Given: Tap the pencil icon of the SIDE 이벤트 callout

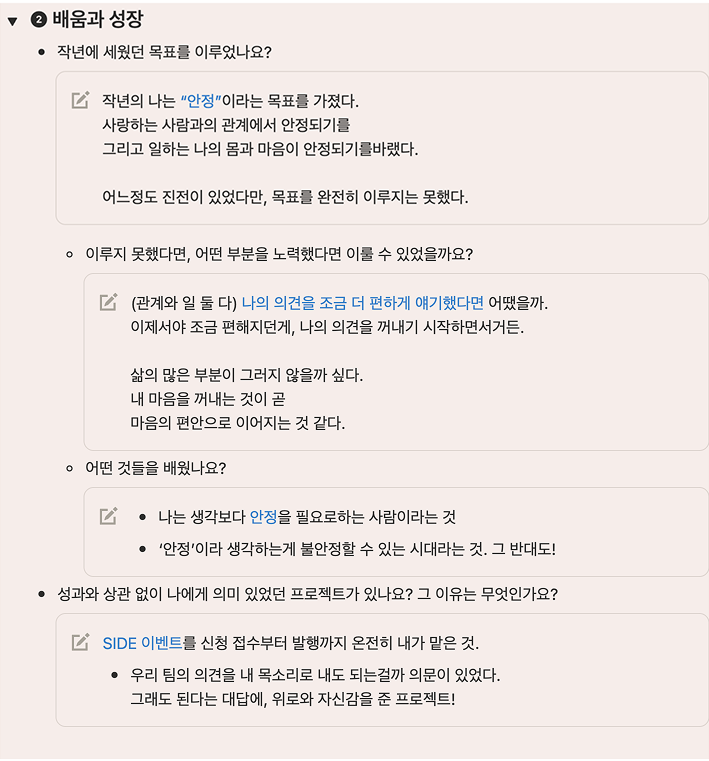Looking at the screenshot, I should tap(80, 641).
